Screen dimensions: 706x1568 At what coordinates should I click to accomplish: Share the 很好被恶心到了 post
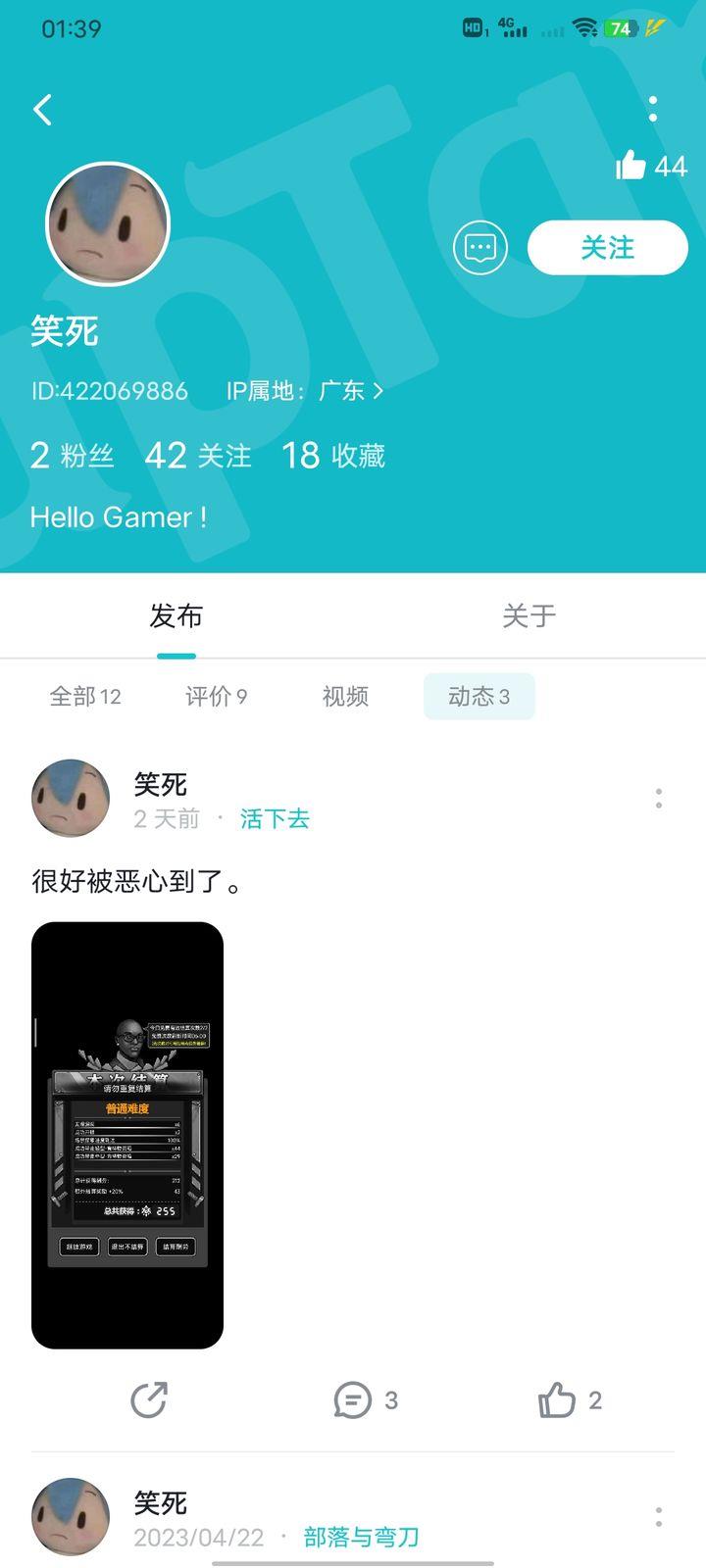coord(149,1399)
